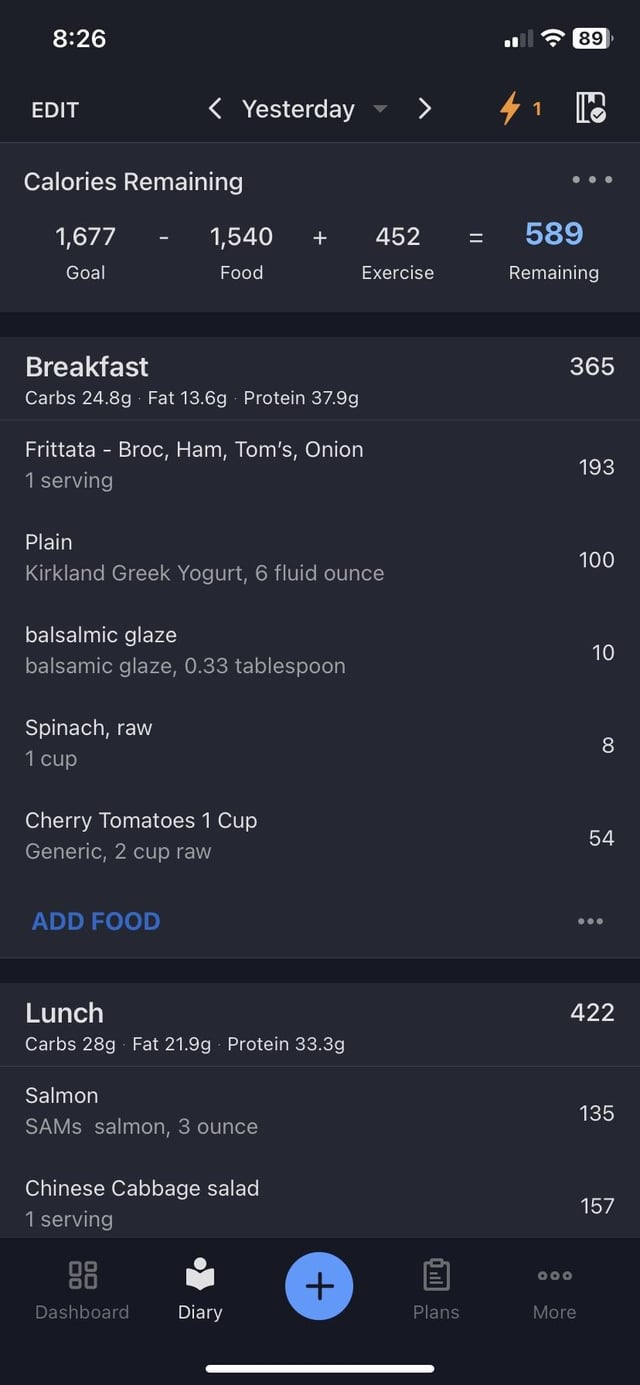Open the More tab

point(555,1289)
